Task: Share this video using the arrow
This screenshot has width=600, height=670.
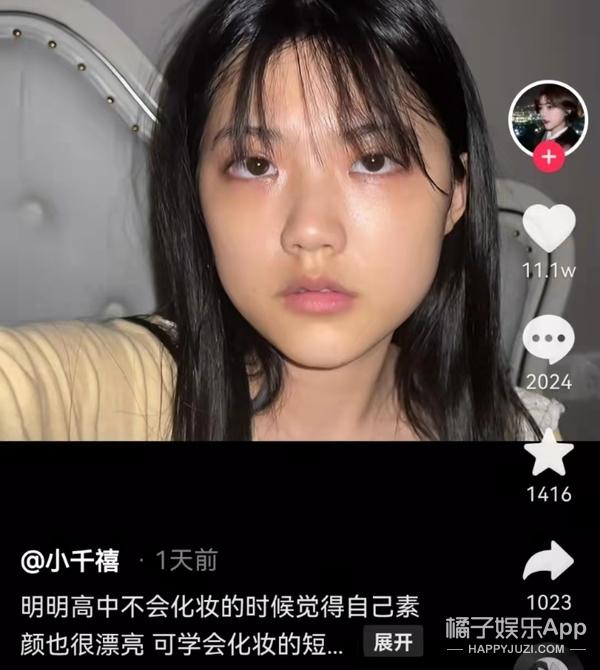Action: click(x=549, y=561)
